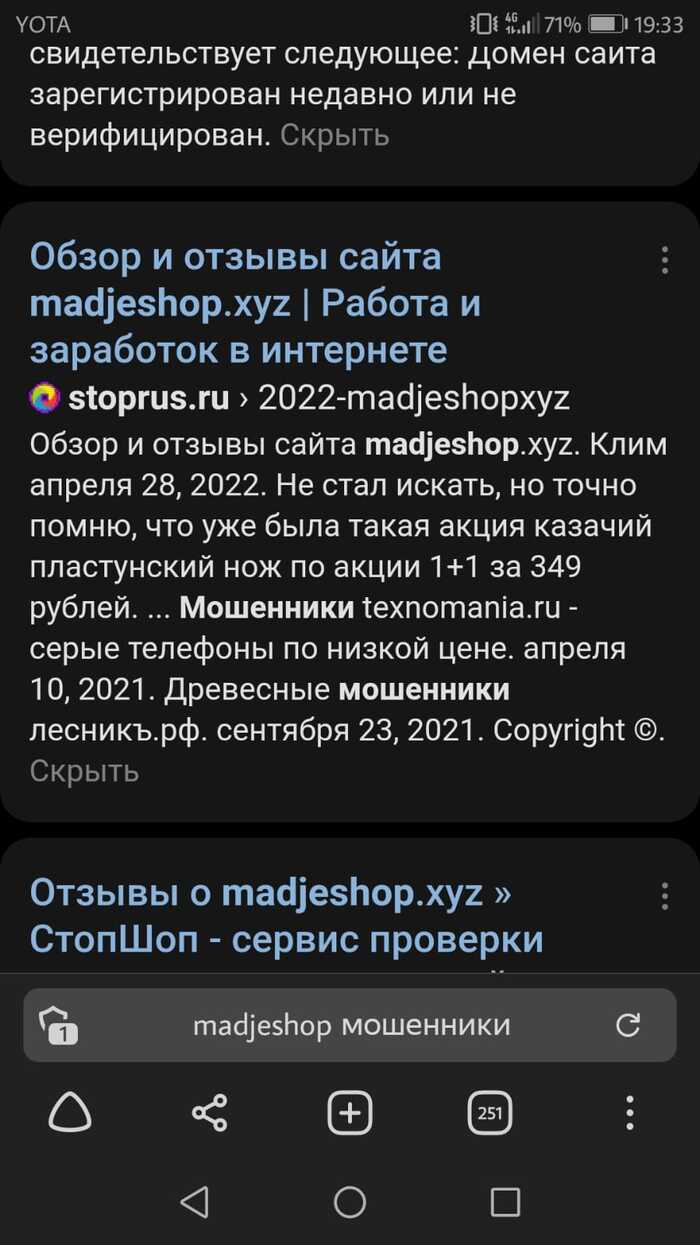Collapse the top snippet about unverified domain
This screenshot has width=700, height=1245.
(x=334, y=135)
